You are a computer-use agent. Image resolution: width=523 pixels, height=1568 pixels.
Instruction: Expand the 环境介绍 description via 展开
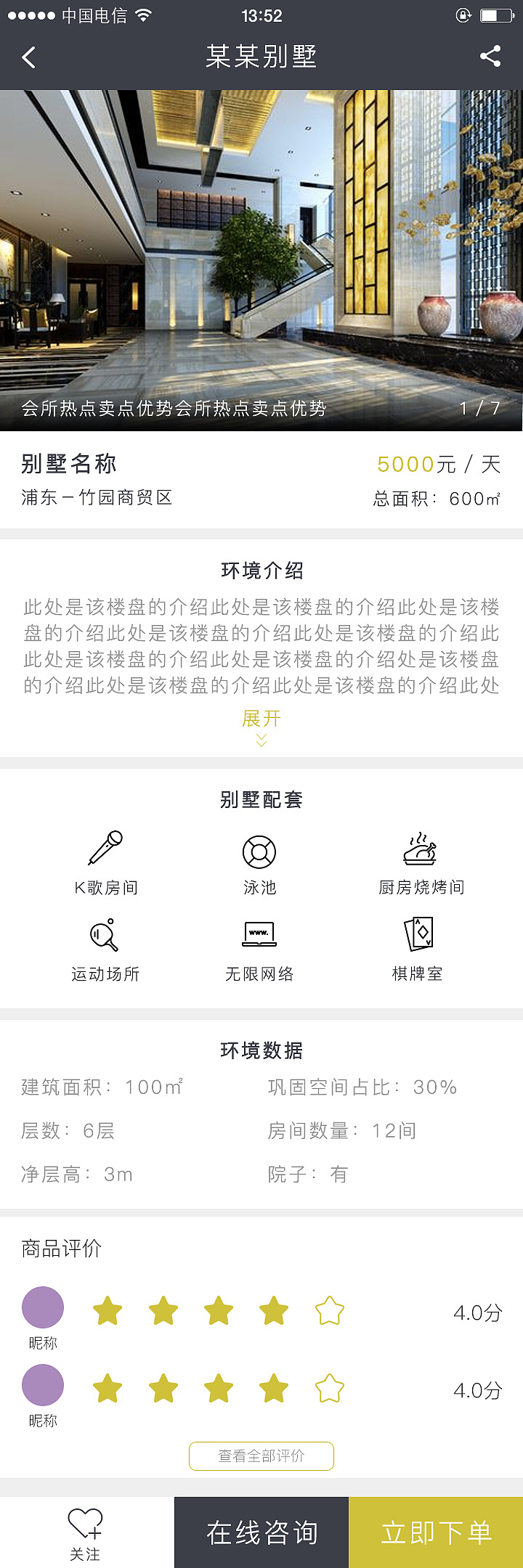(260, 719)
